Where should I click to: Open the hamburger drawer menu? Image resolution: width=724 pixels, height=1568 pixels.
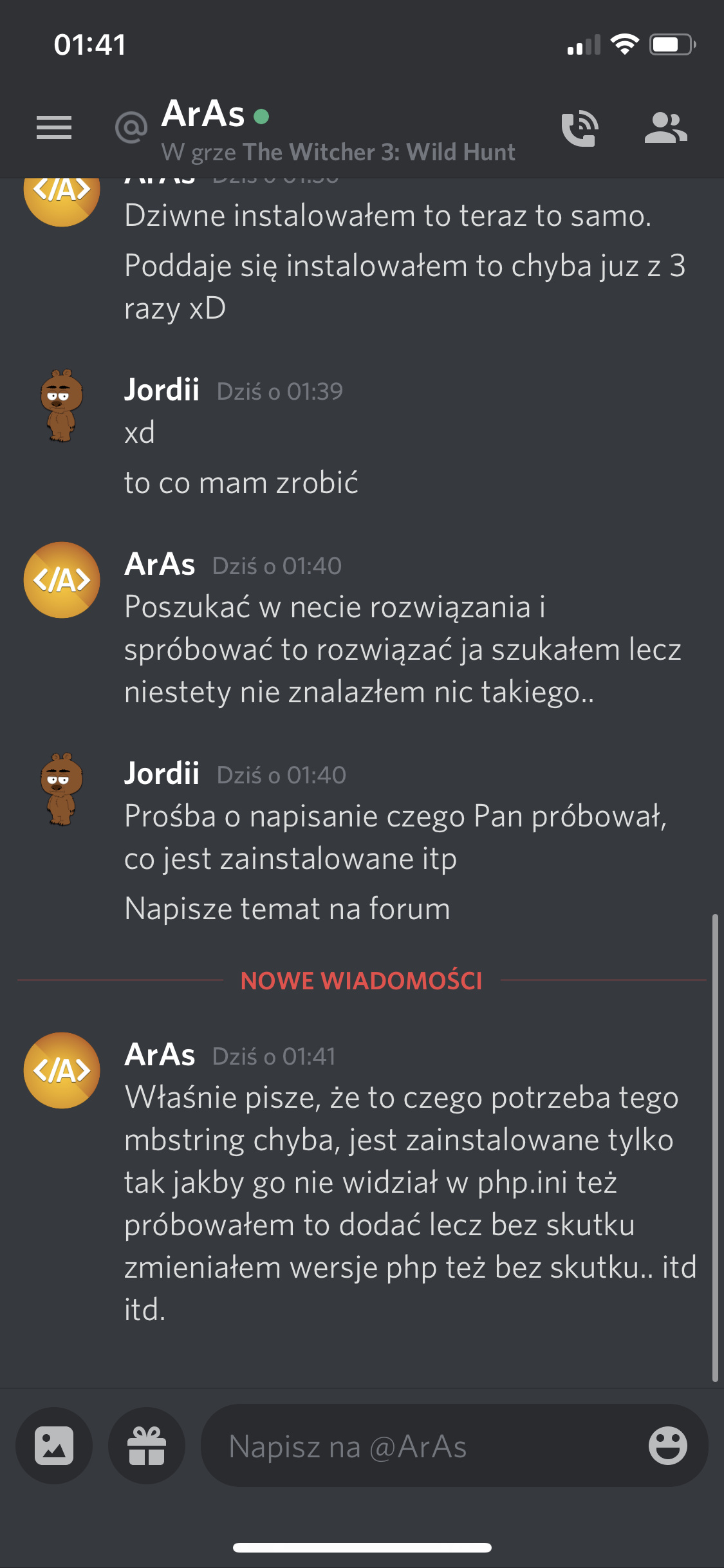(x=54, y=127)
